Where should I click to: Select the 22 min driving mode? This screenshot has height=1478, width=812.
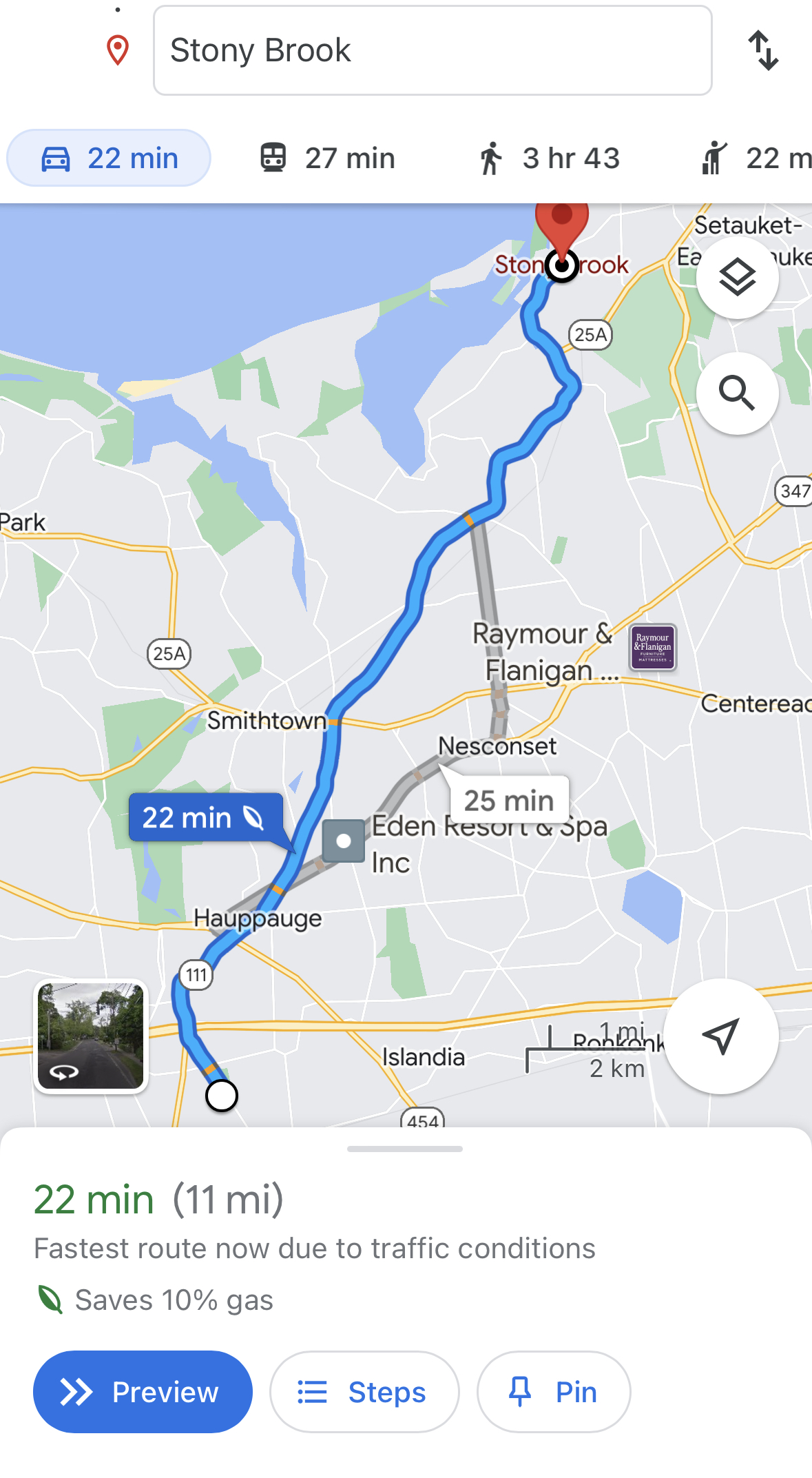tap(109, 158)
